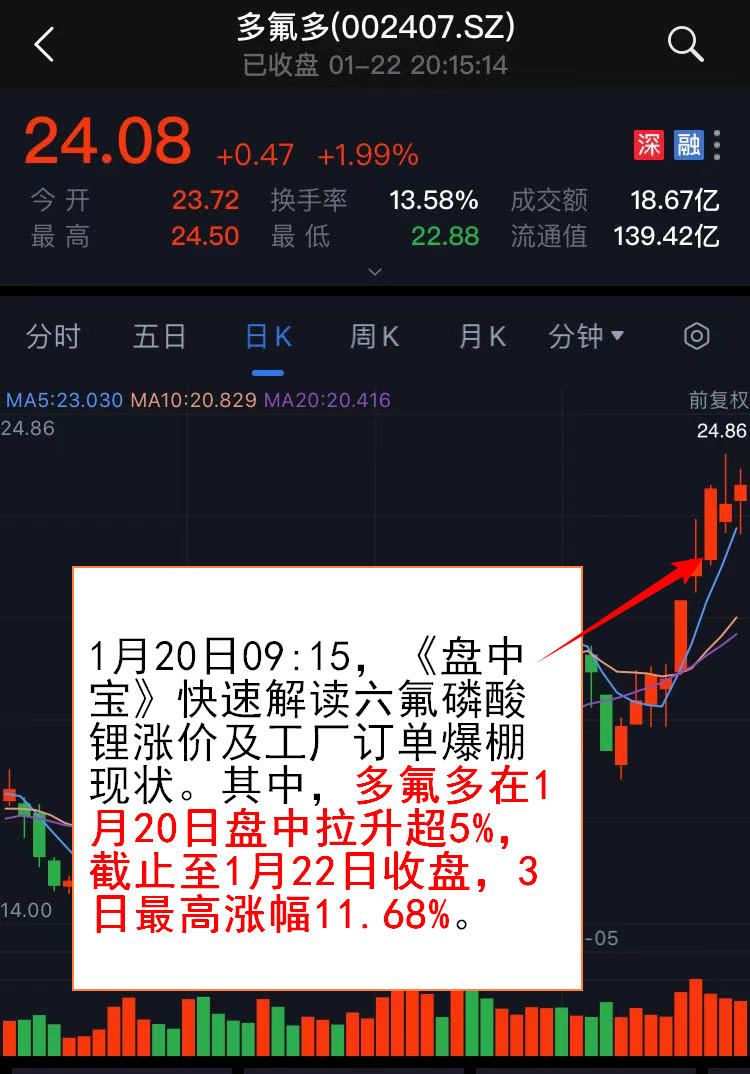Open the three-dot menu beside 融
750x1074 pixels.
pyautogui.click(x=717, y=145)
